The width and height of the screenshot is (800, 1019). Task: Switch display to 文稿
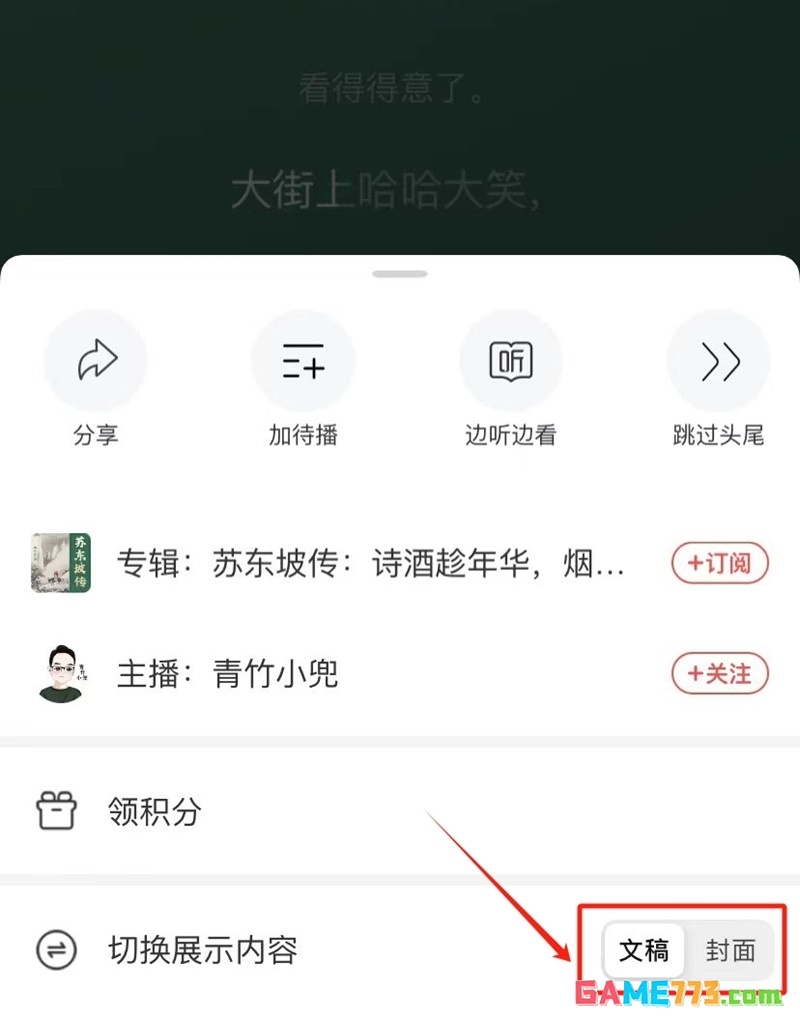pyautogui.click(x=644, y=950)
